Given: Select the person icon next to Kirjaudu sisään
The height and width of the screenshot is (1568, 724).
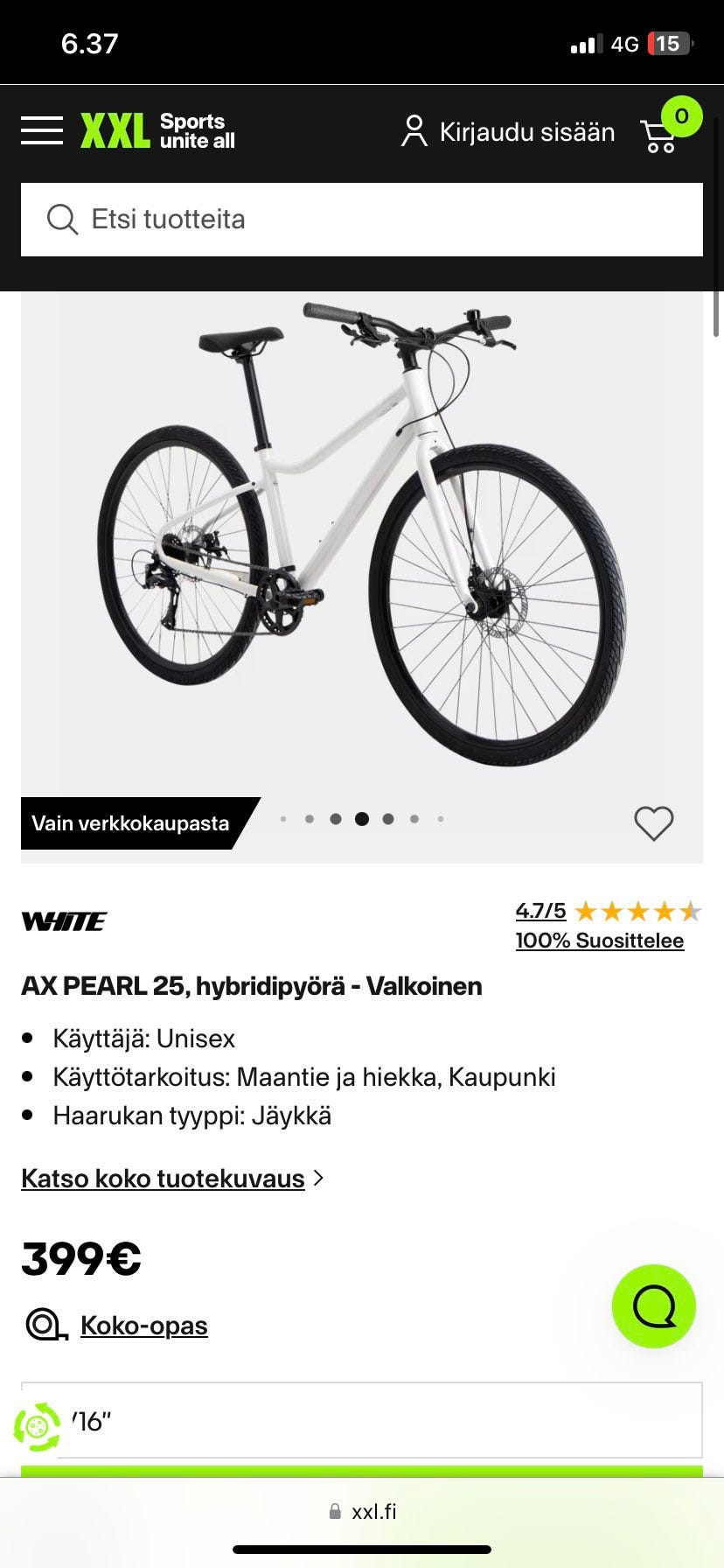Looking at the screenshot, I should click(x=413, y=131).
